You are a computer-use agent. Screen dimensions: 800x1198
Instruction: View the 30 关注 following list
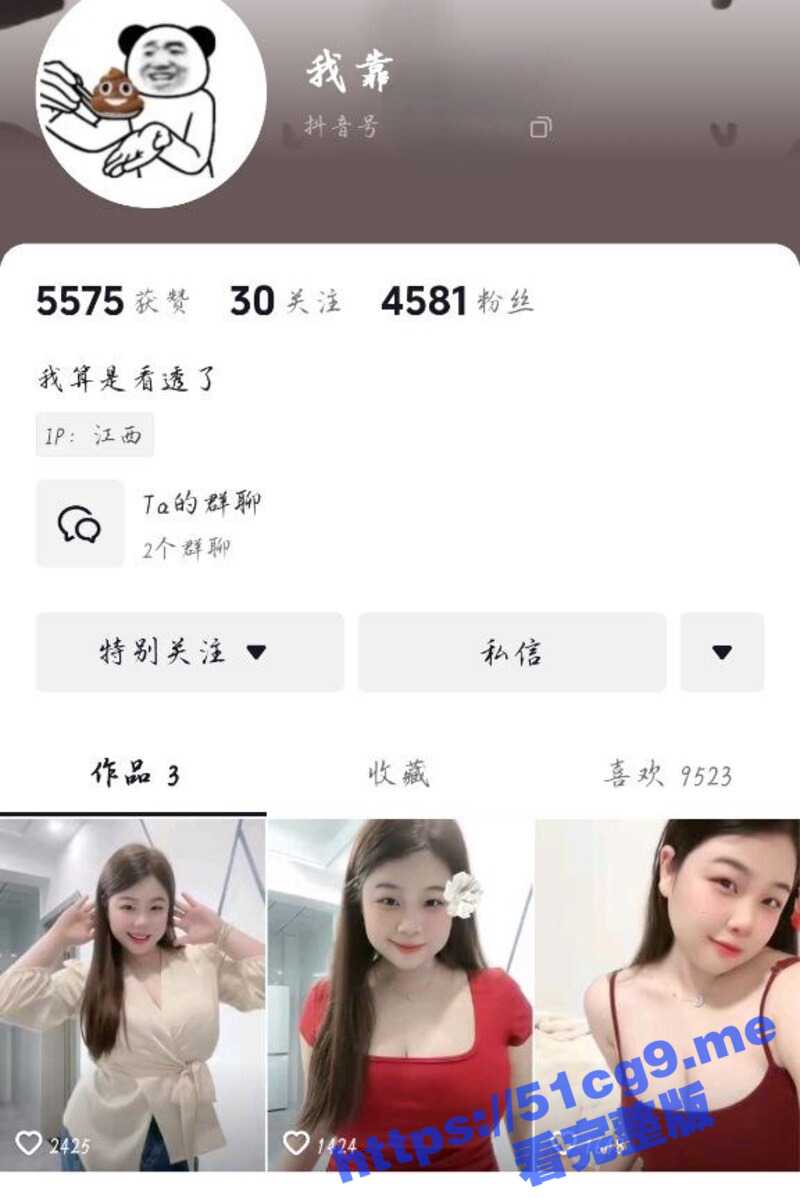(x=285, y=301)
